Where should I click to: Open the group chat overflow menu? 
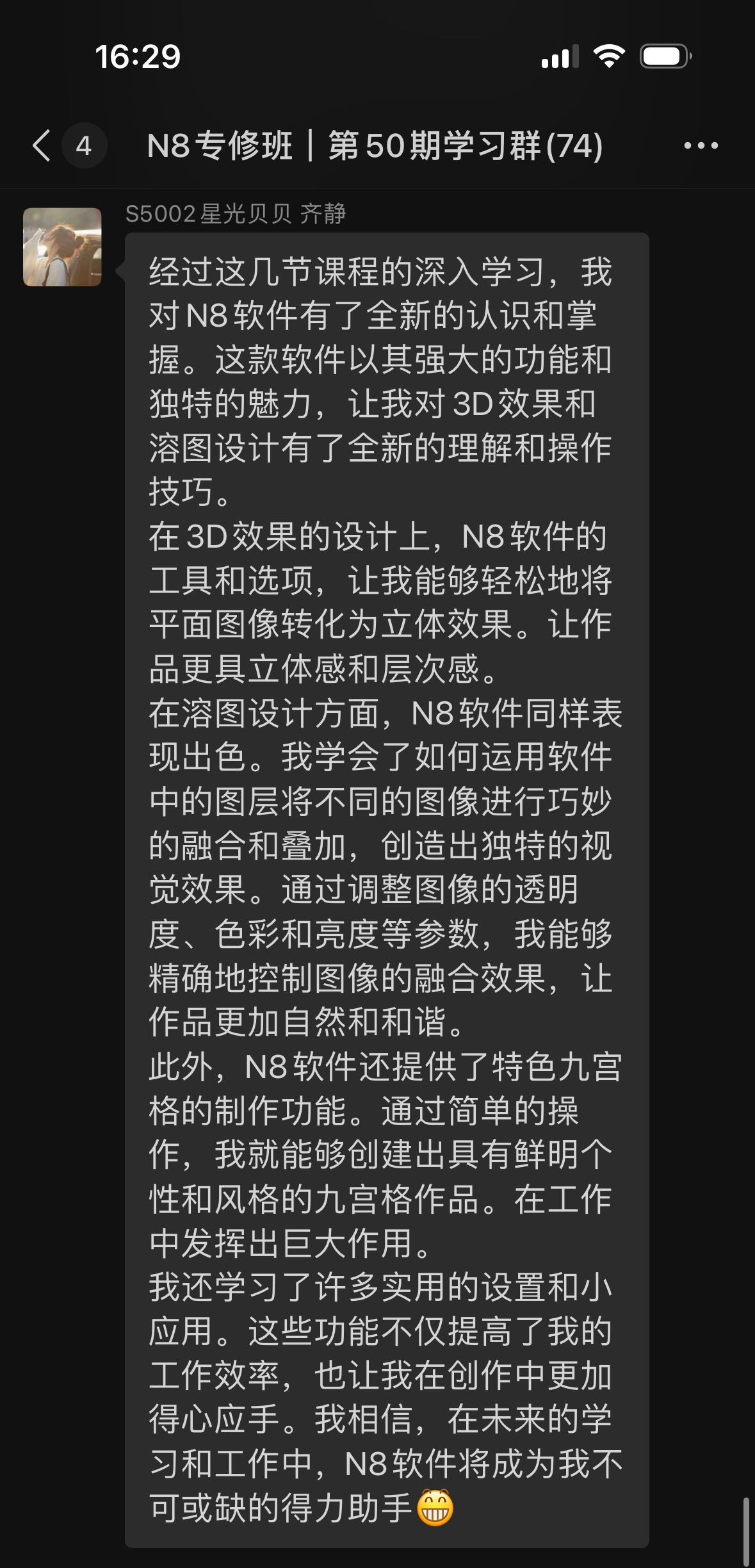[701, 146]
